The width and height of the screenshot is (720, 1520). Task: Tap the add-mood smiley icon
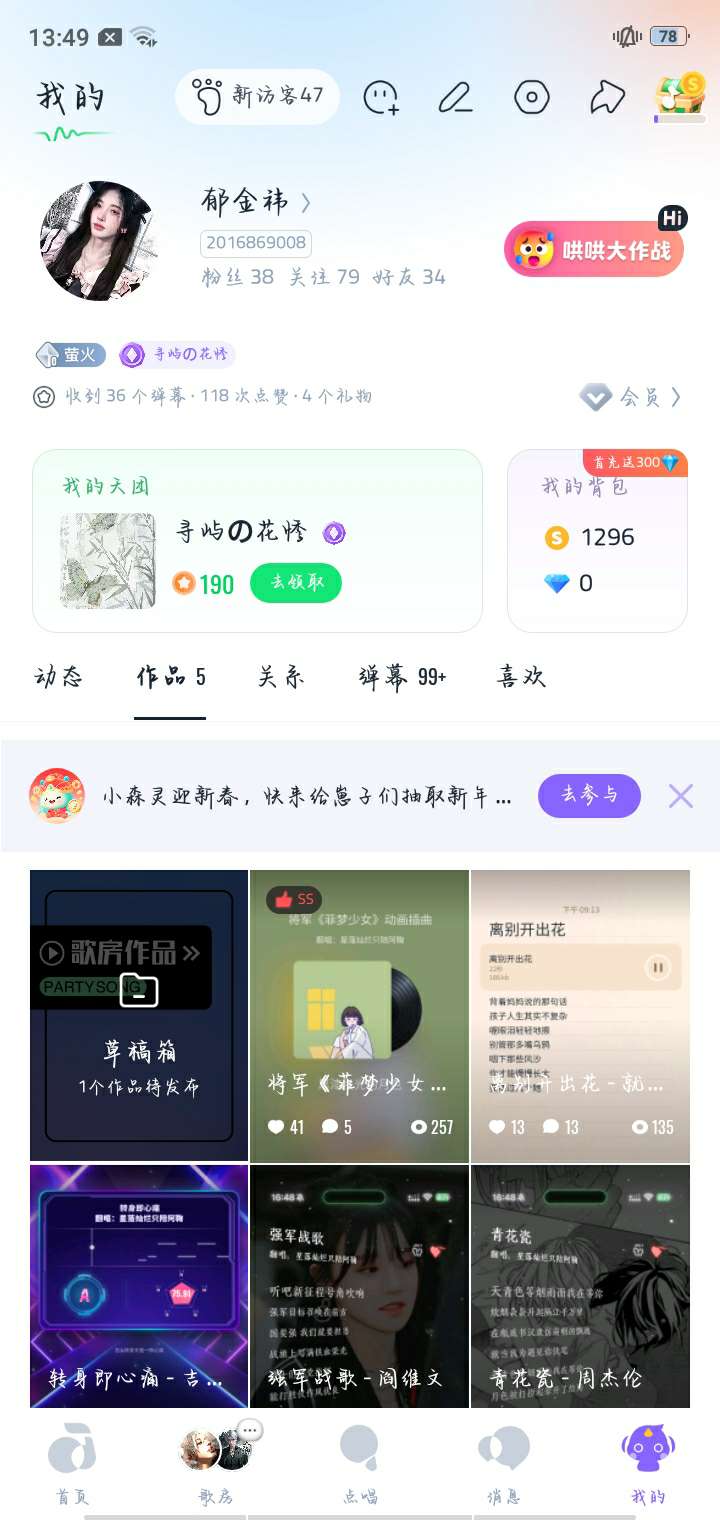click(381, 97)
